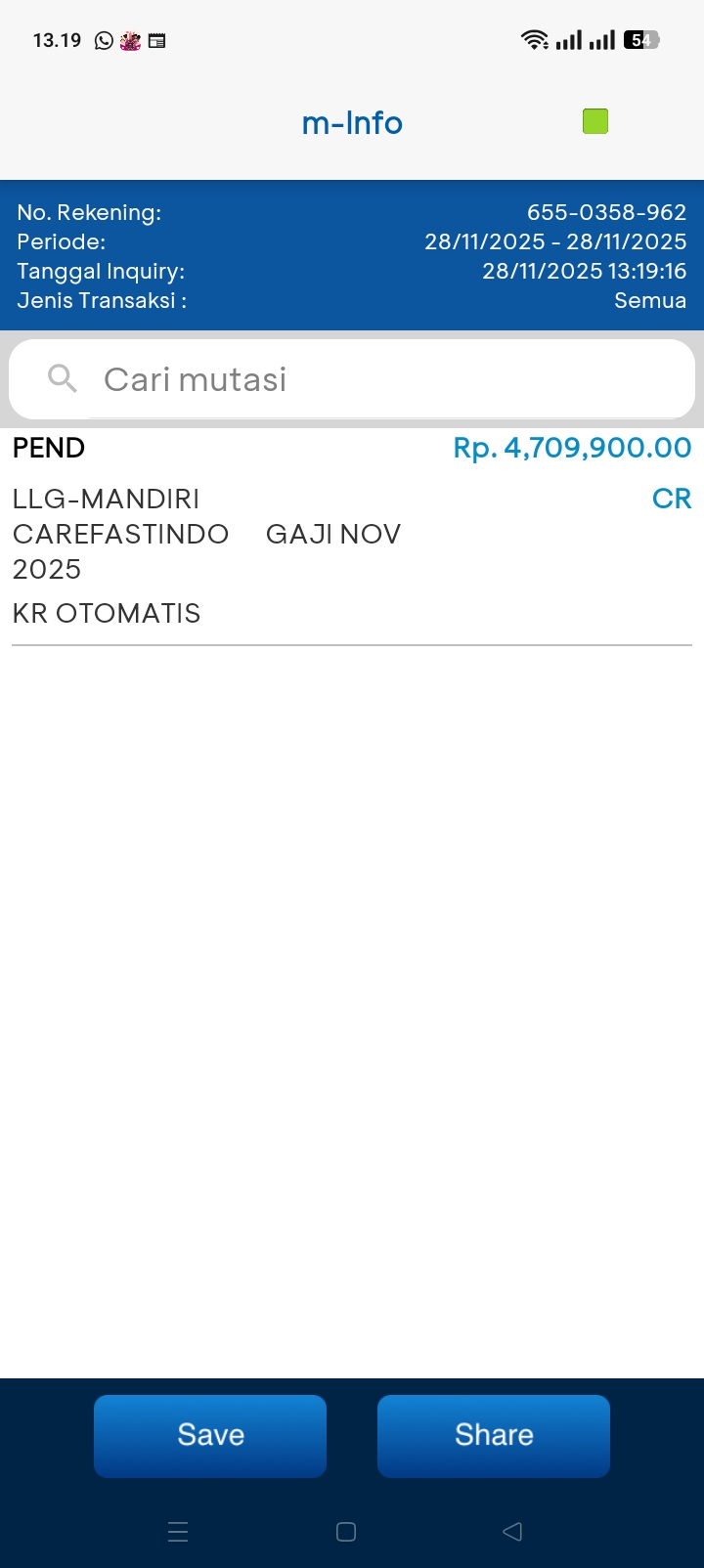Viewport: 704px width, 1568px height.
Task: Go back using system back button
Action: 512,1532
